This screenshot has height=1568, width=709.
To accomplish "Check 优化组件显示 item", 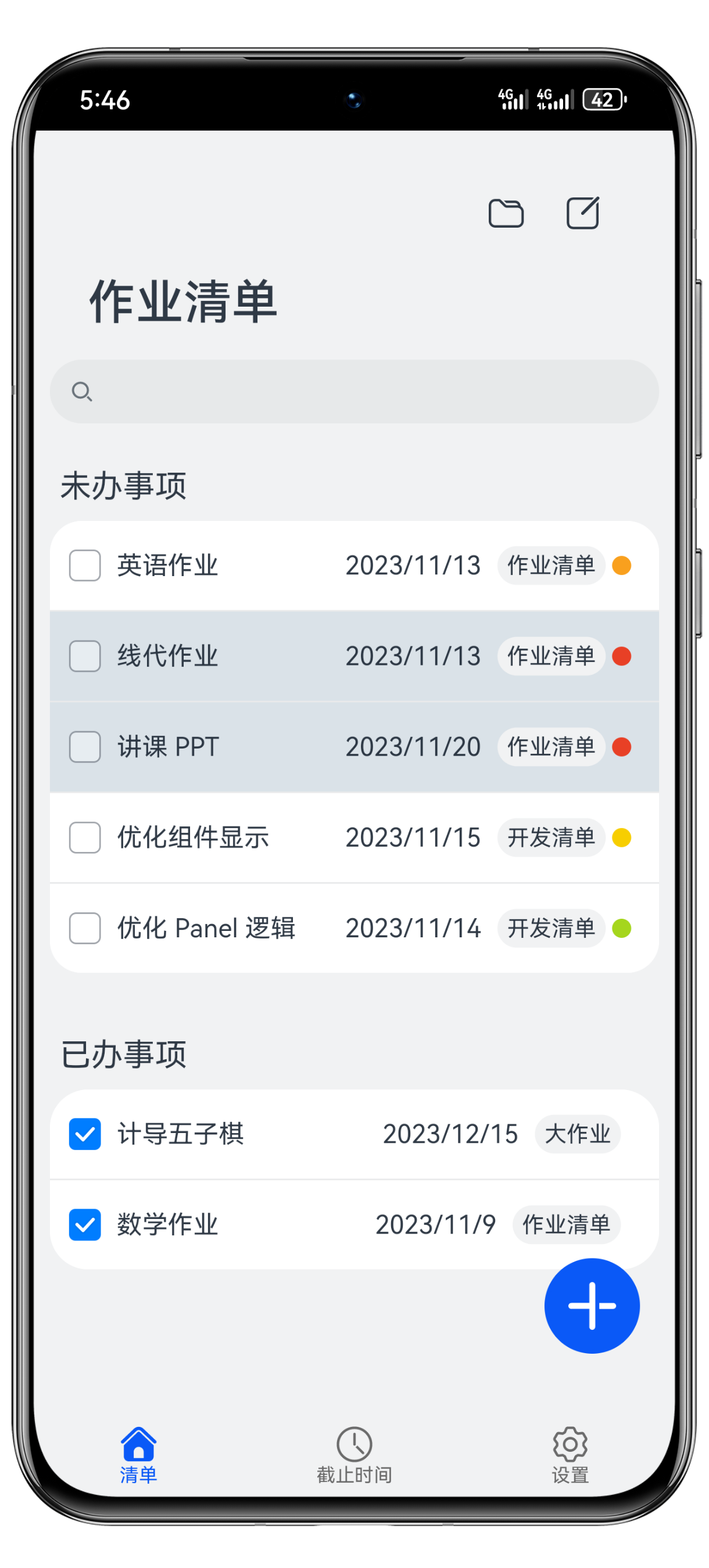I will click(x=85, y=837).
